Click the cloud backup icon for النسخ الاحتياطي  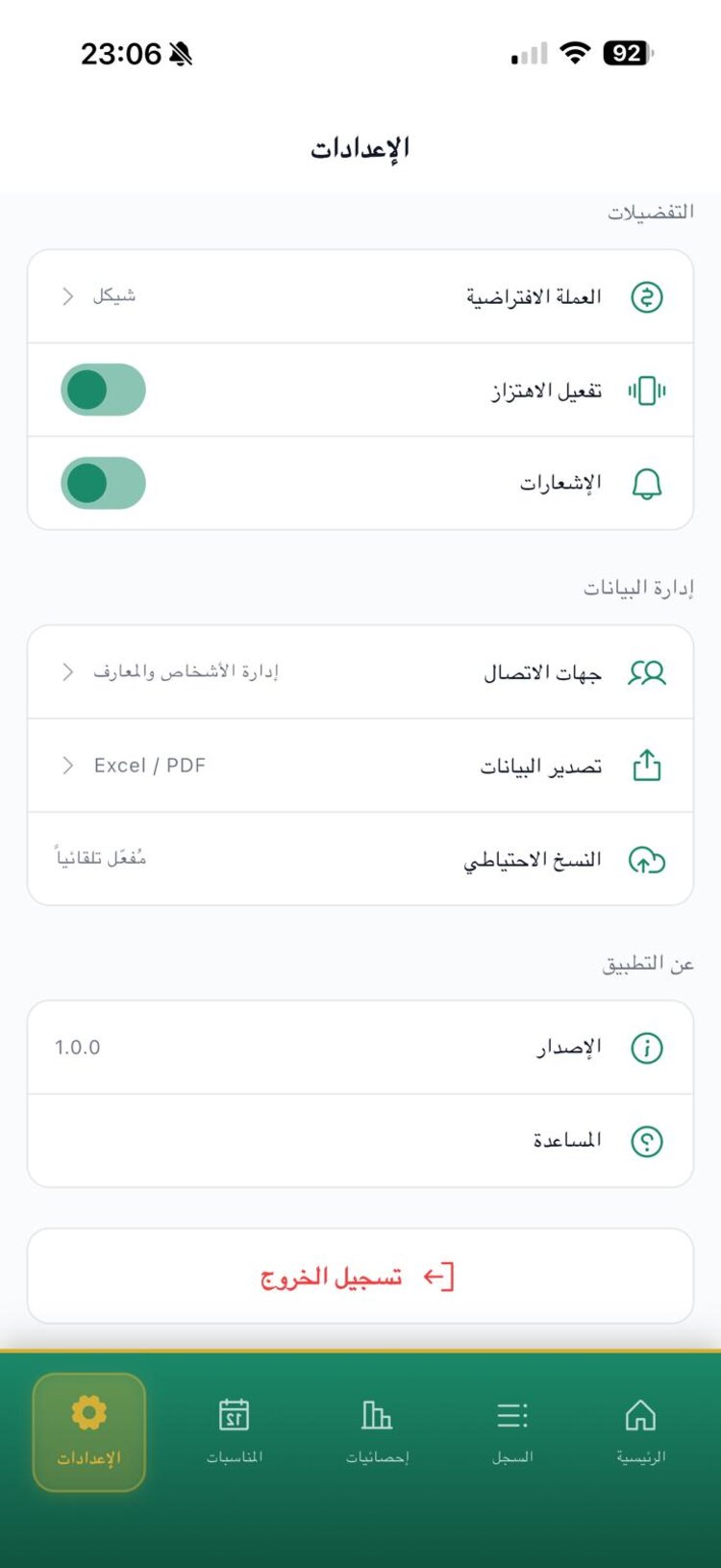click(x=647, y=857)
